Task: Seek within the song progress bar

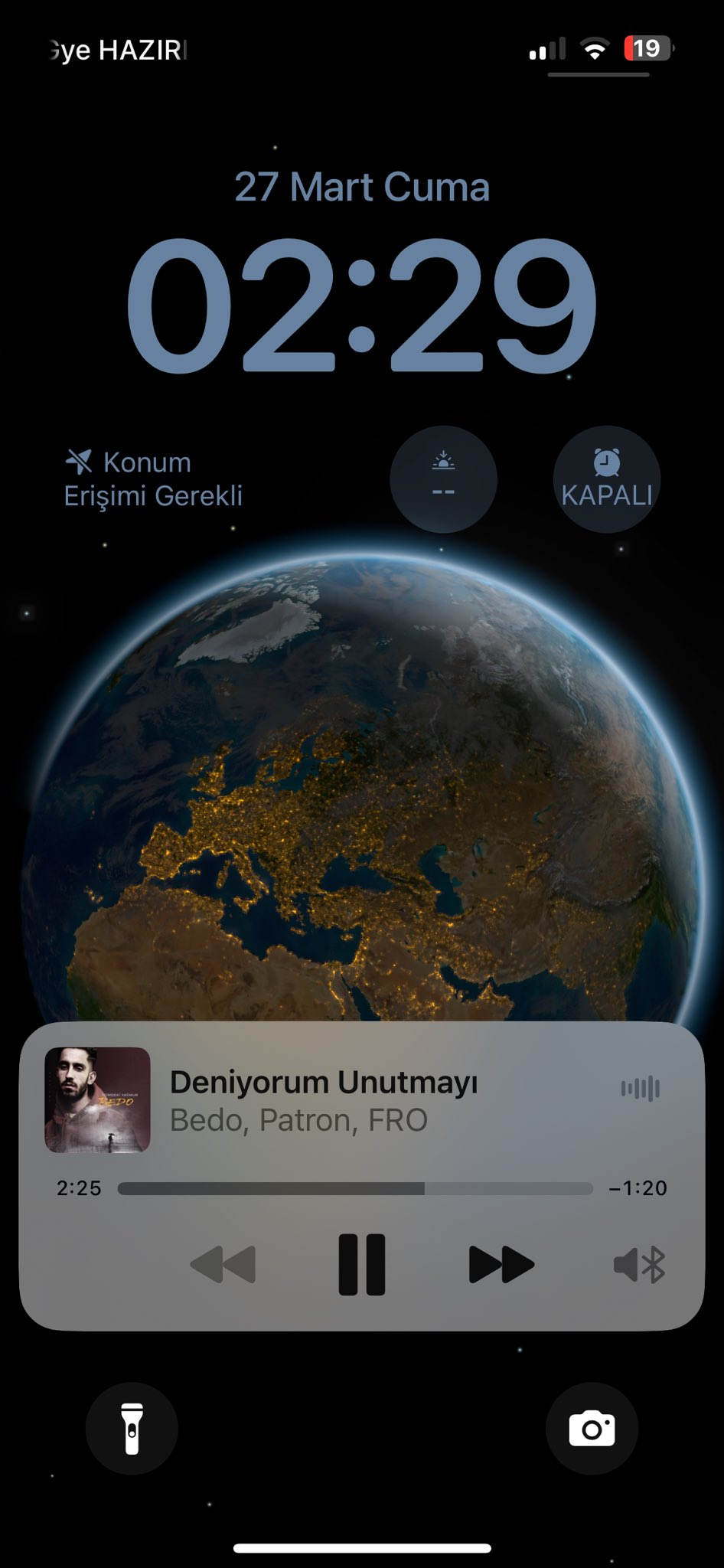Action: [x=355, y=1188]
